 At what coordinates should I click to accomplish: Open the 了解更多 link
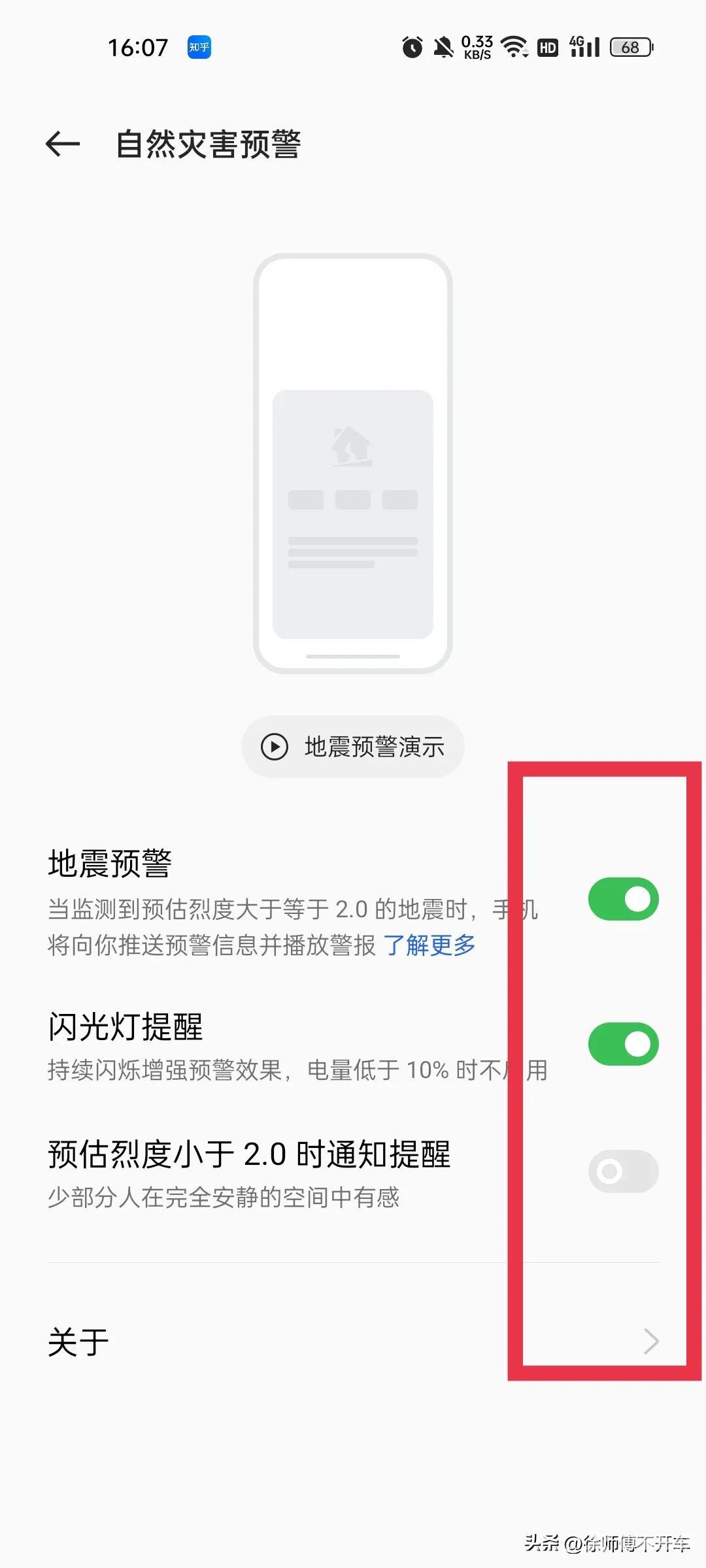click(x=429, y=945)
